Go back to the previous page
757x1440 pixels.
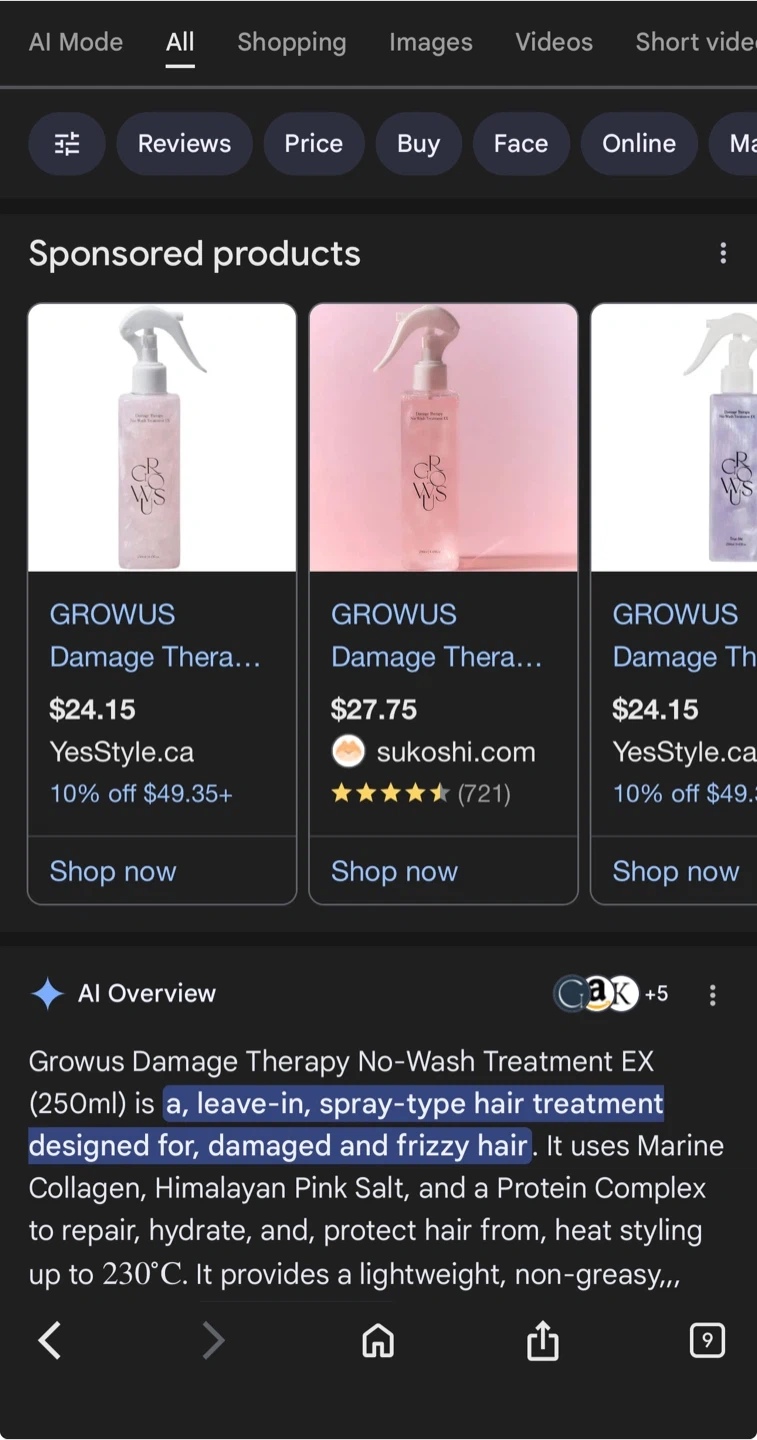pyautogui.click(x=50, y=1340)
